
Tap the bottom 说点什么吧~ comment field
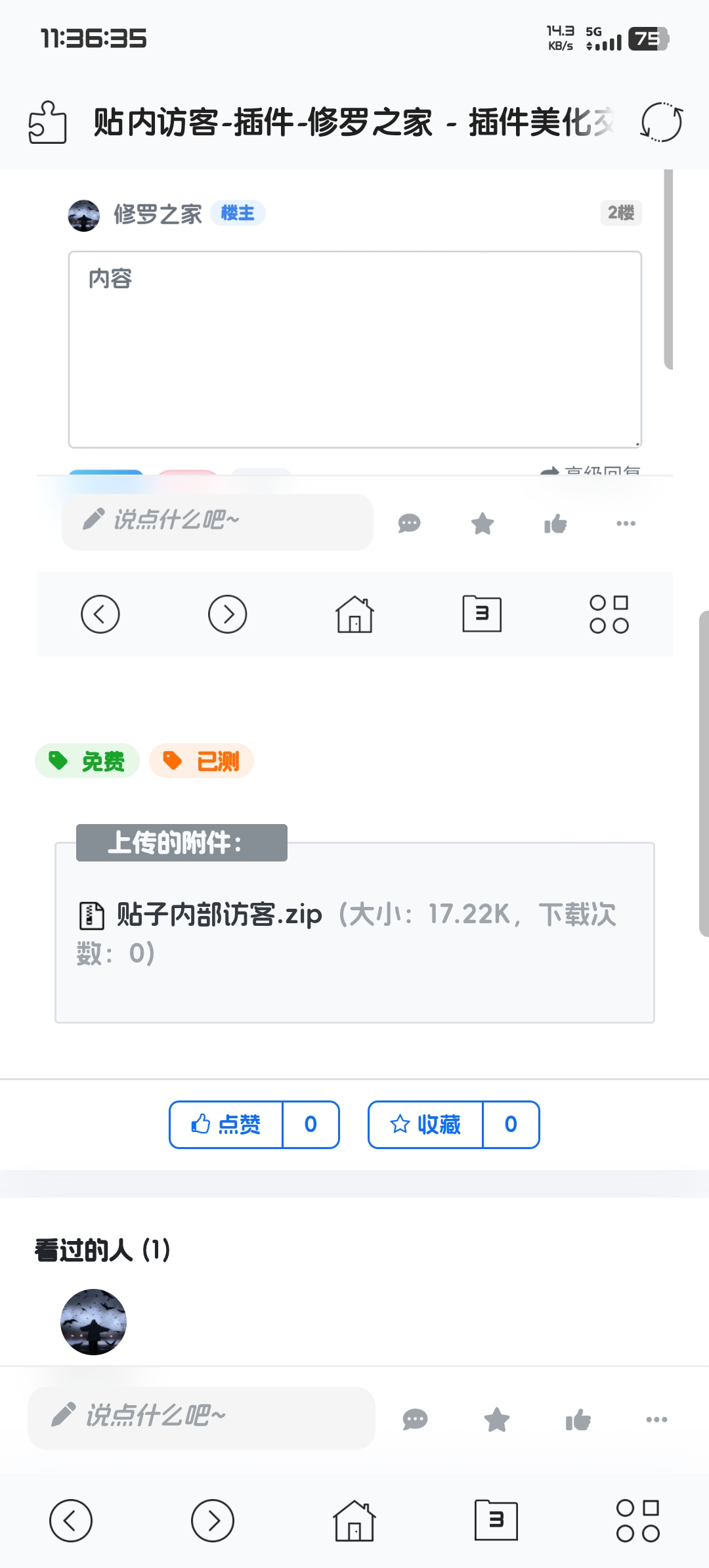pyautogui.click(x=201, y=1418)
